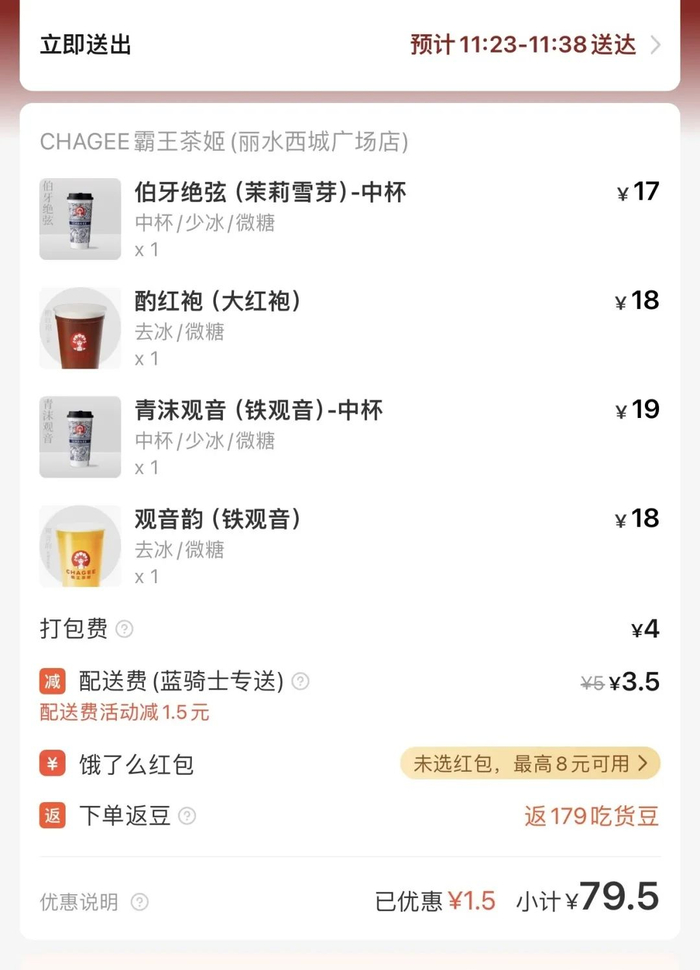Show help for 配送费 (蓝骑士专送)
Screen dimensions: 700x970
[300, 682]
